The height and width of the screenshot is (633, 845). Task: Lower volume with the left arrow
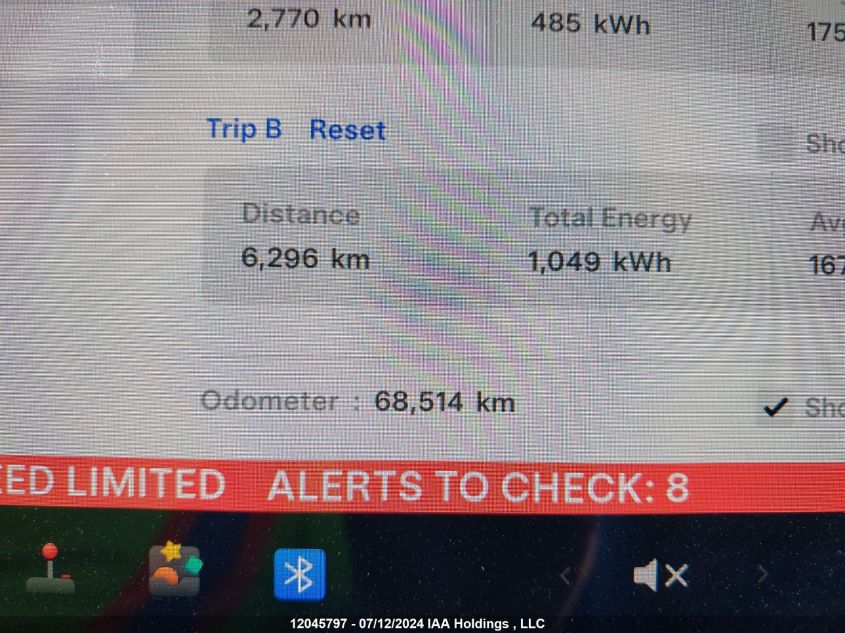(x=565, y=575)
